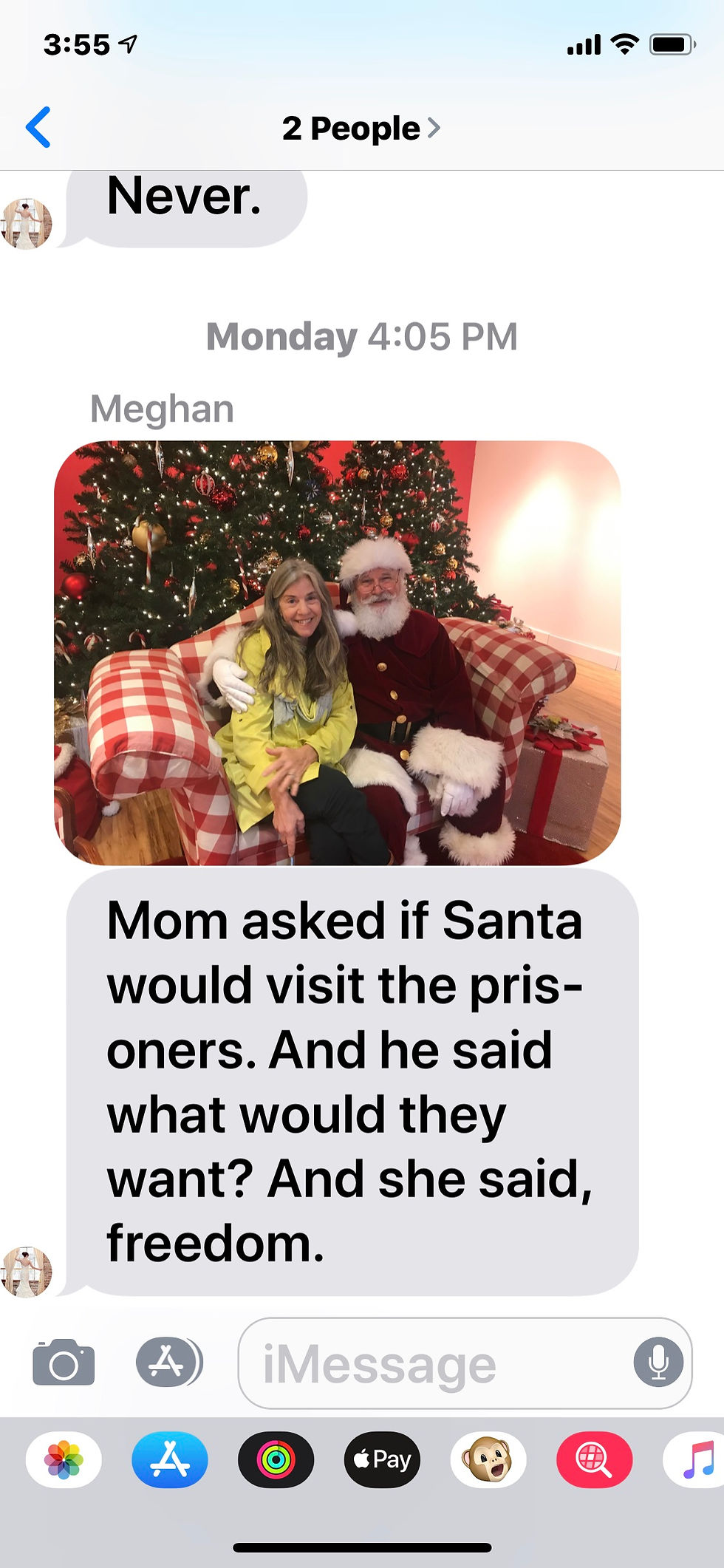
Task: Open Apple Pay in the app strip
Action: tap(382, 1459)
